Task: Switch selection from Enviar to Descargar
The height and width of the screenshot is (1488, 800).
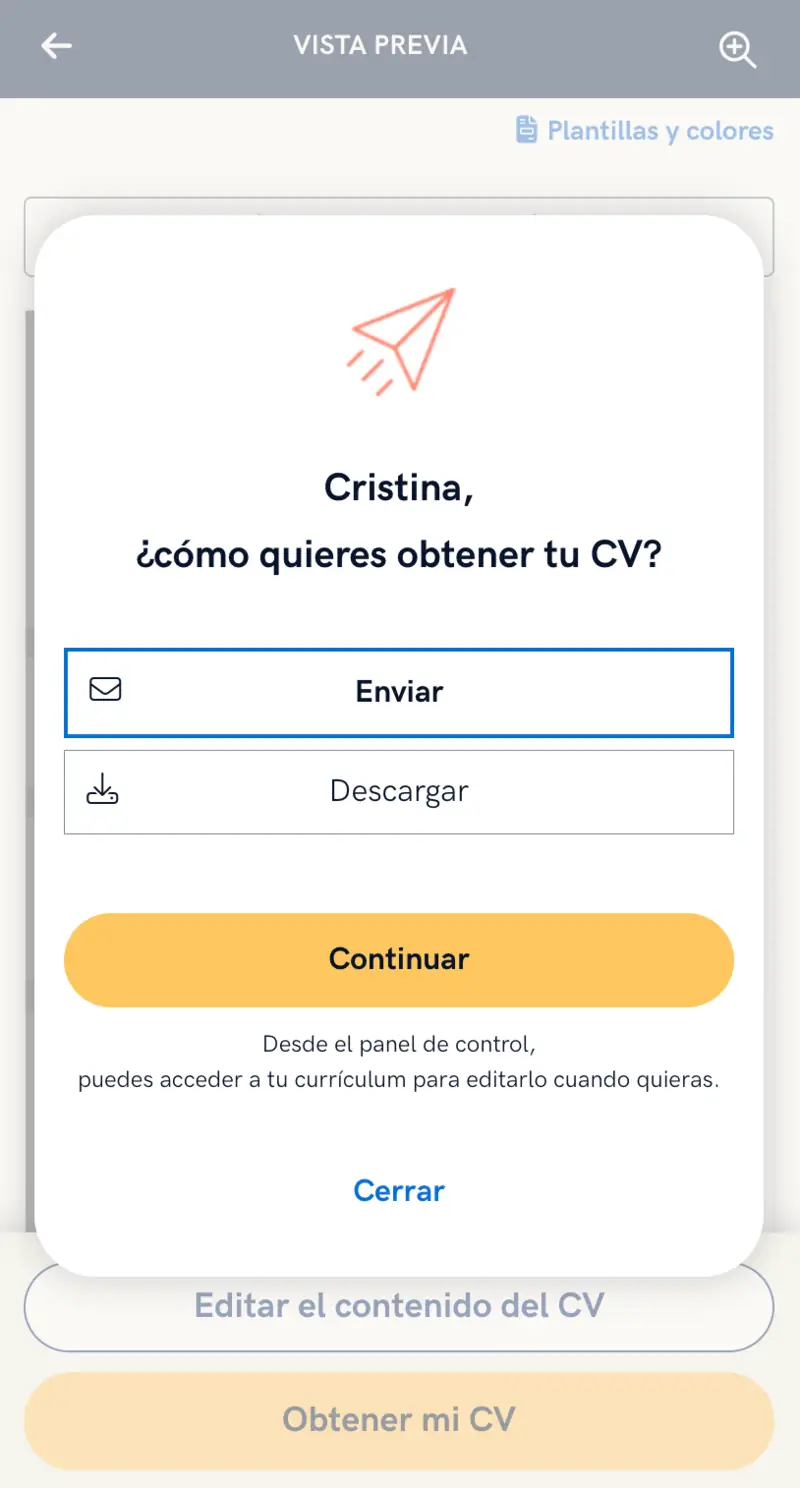Action: tap(399, 791)
